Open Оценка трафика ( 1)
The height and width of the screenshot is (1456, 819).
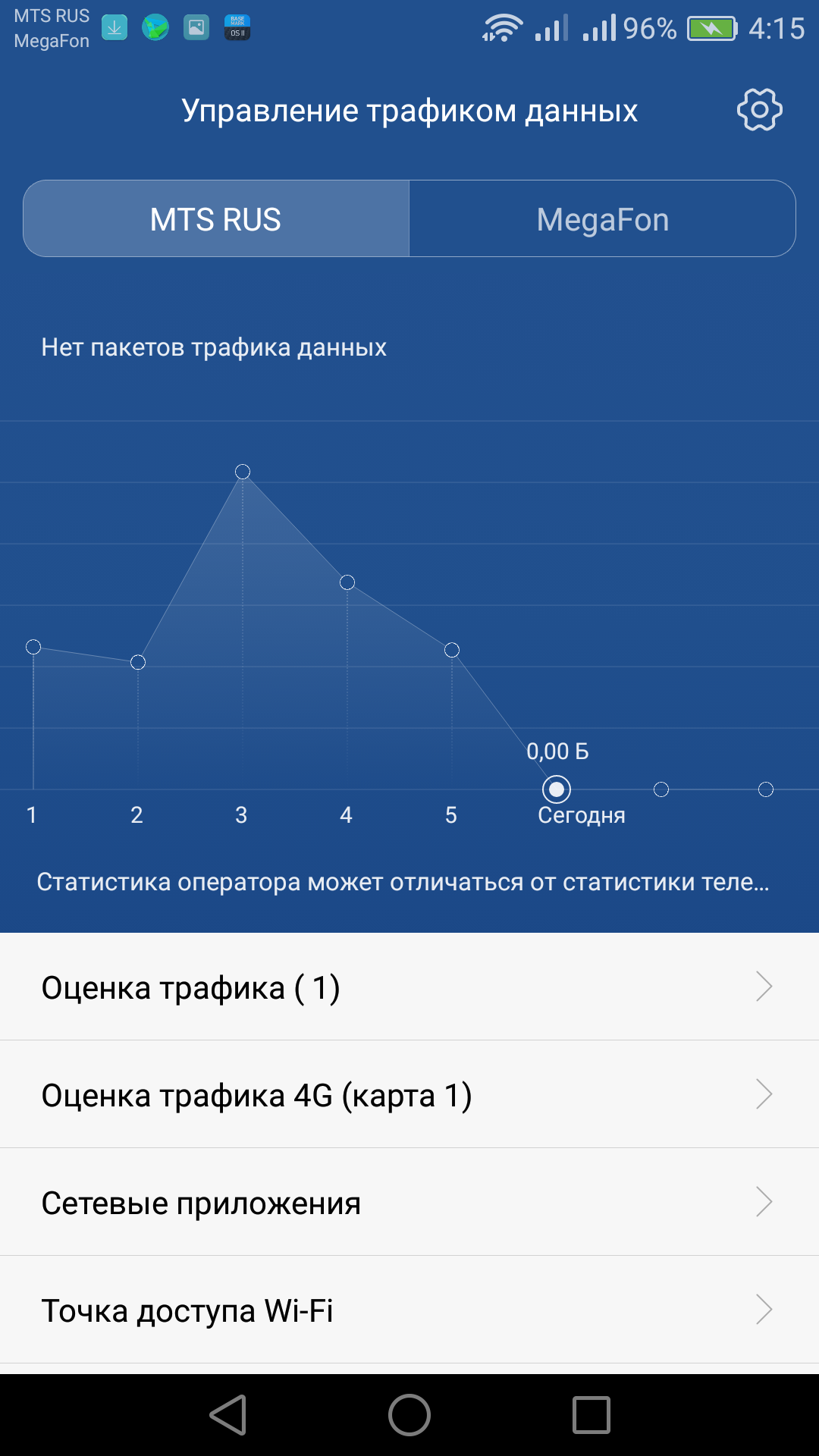[x=409, y=987]
